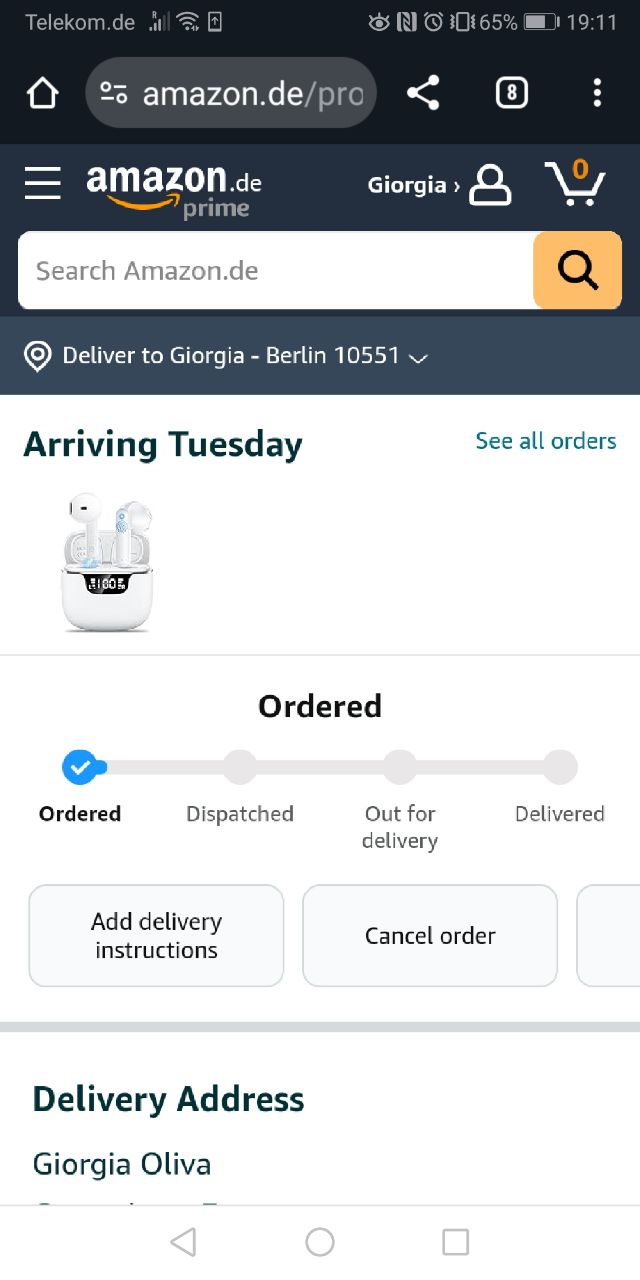This screenshot has width=640, height=1280.
Task: Go to the browser home page
Action: point(43,94)
